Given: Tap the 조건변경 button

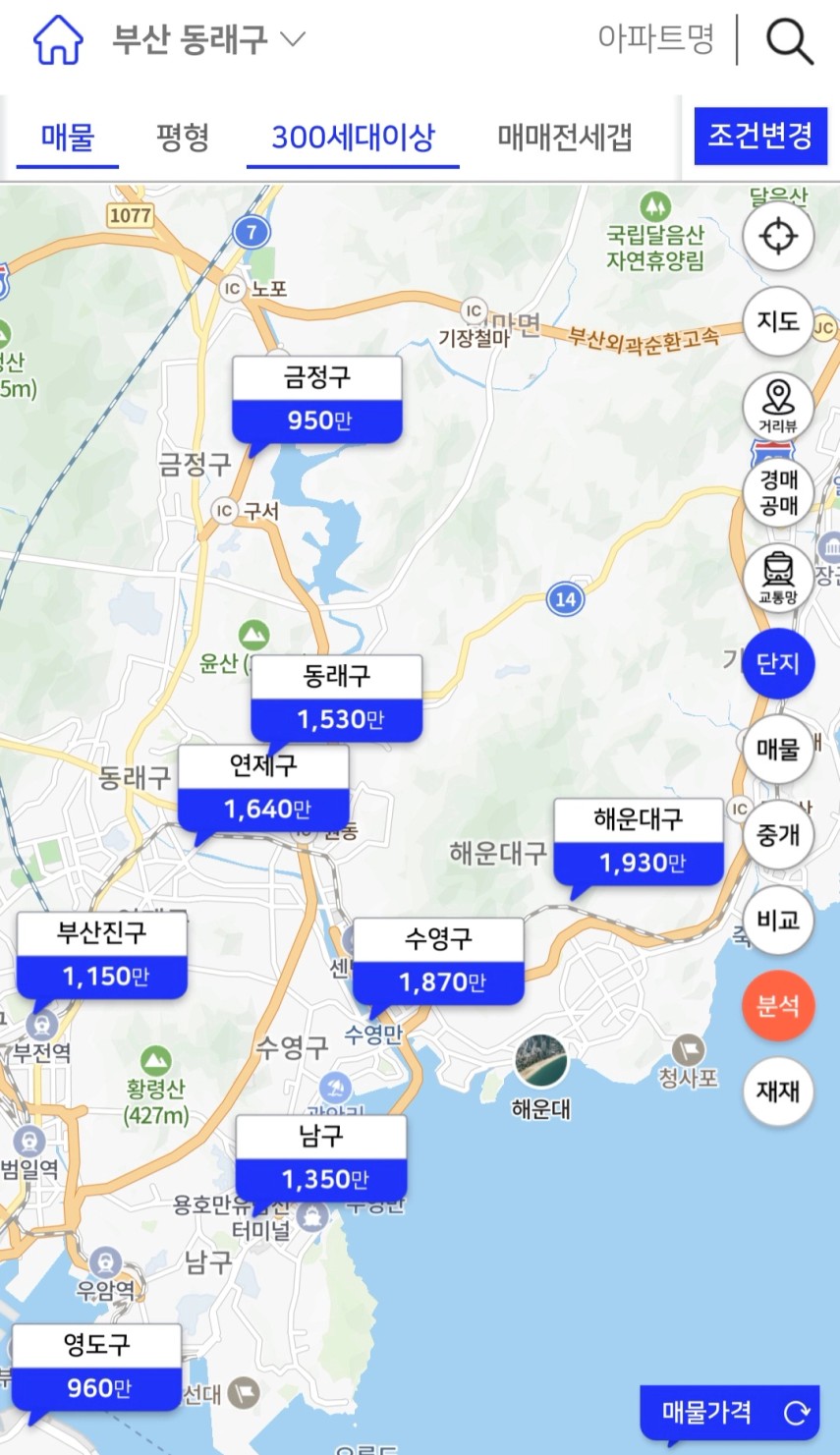Looking at the screenshot, I should pos(760,136).
